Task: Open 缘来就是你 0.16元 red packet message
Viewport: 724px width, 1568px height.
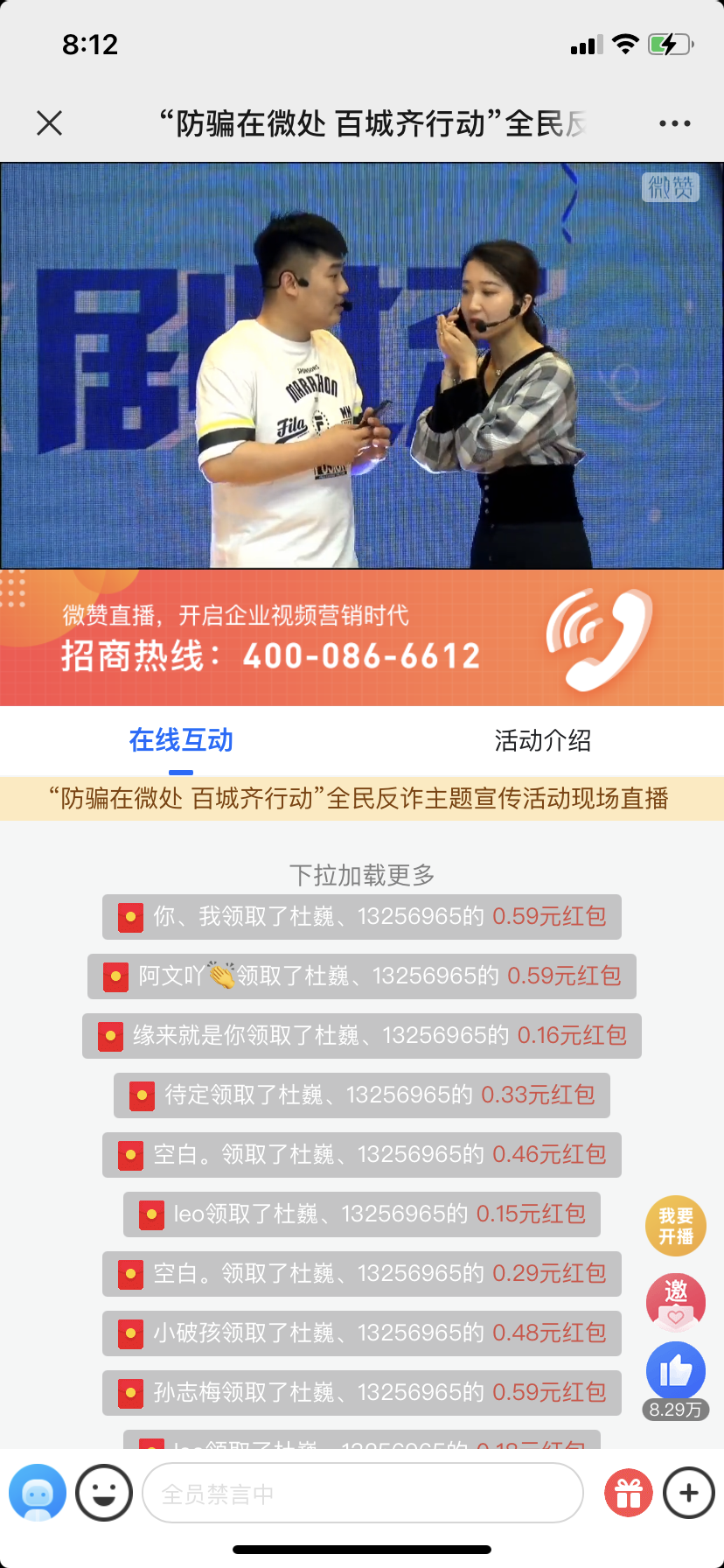Action: [x=362, y=1036]
